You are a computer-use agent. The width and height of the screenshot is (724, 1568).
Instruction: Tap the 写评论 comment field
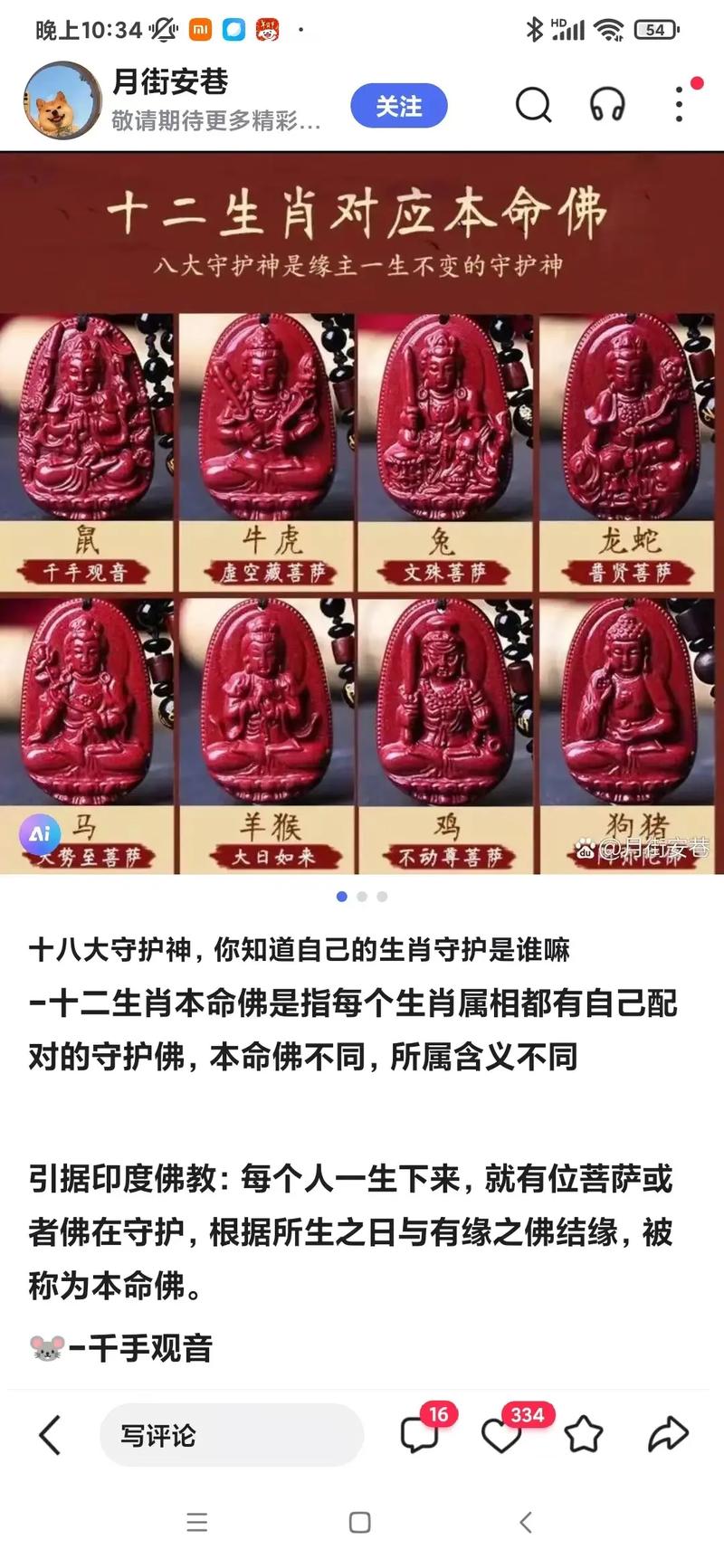click(x=231, y=1435)
